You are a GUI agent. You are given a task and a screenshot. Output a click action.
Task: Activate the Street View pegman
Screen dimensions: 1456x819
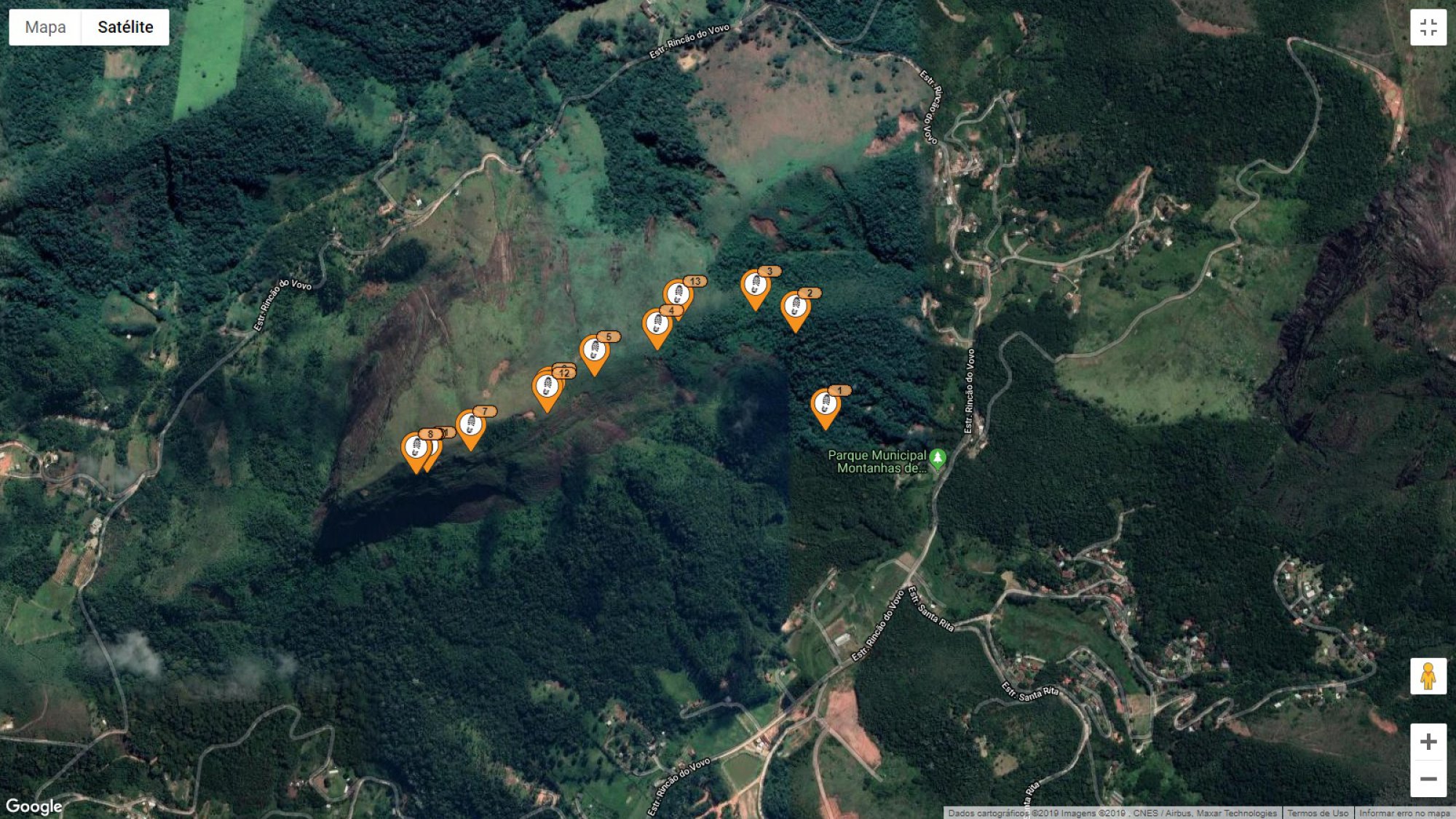point(1428,676)
